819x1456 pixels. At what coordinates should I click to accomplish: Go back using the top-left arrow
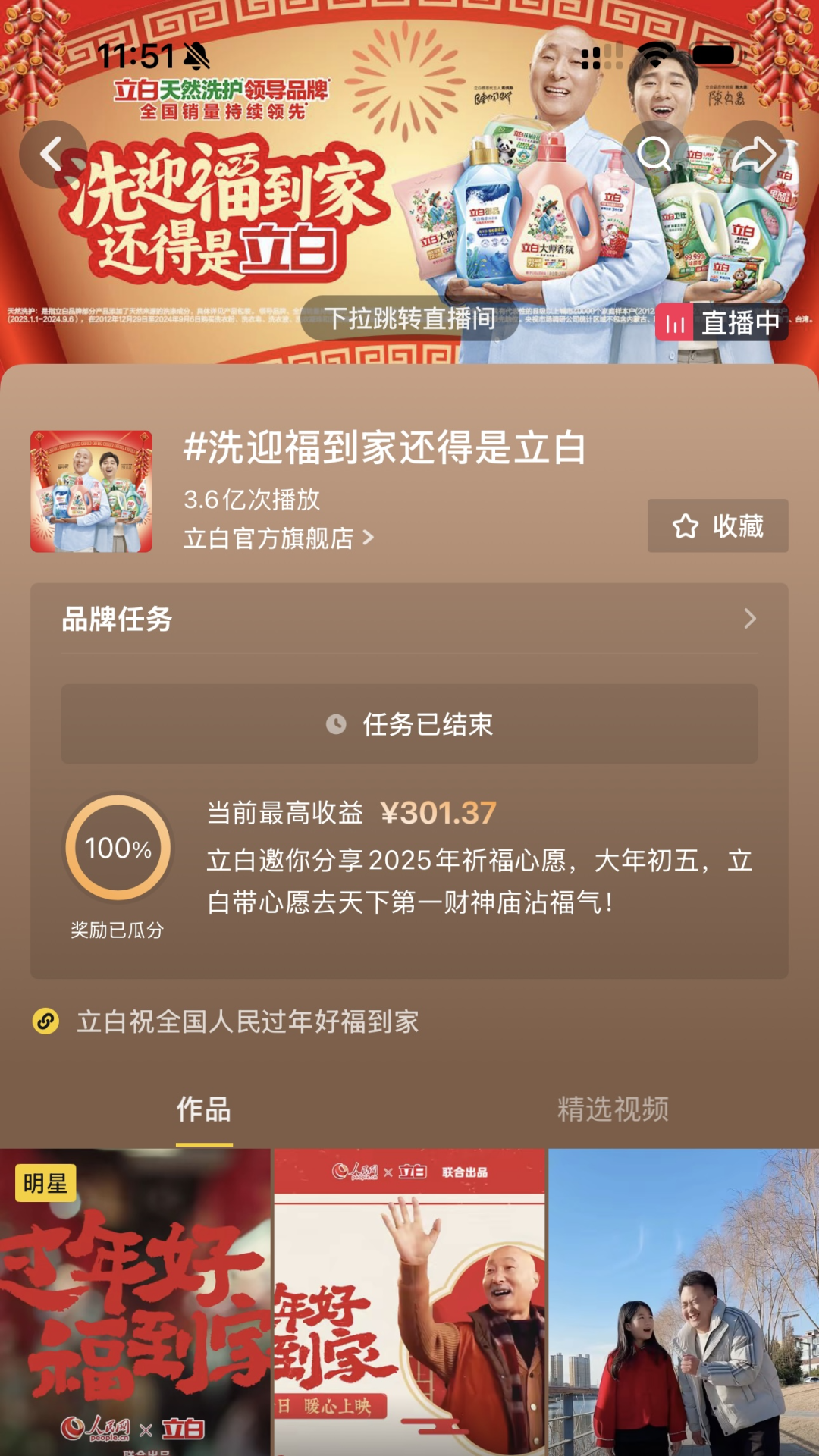(53, 155)
